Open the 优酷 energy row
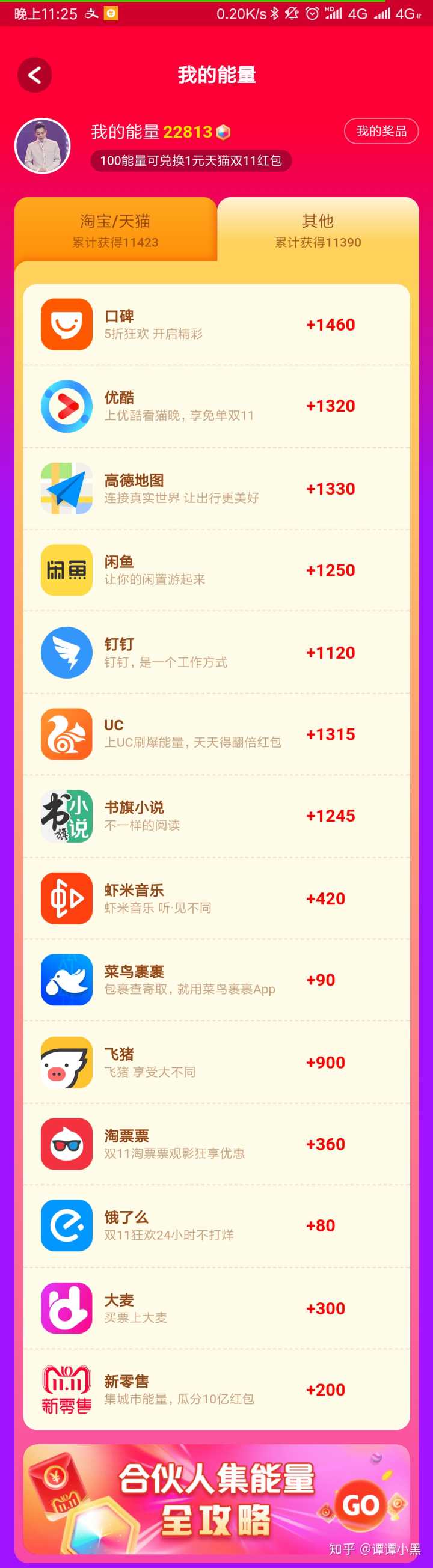Image resolution: width=433 pixels, height=1568 pixels. tap(216, 406)
